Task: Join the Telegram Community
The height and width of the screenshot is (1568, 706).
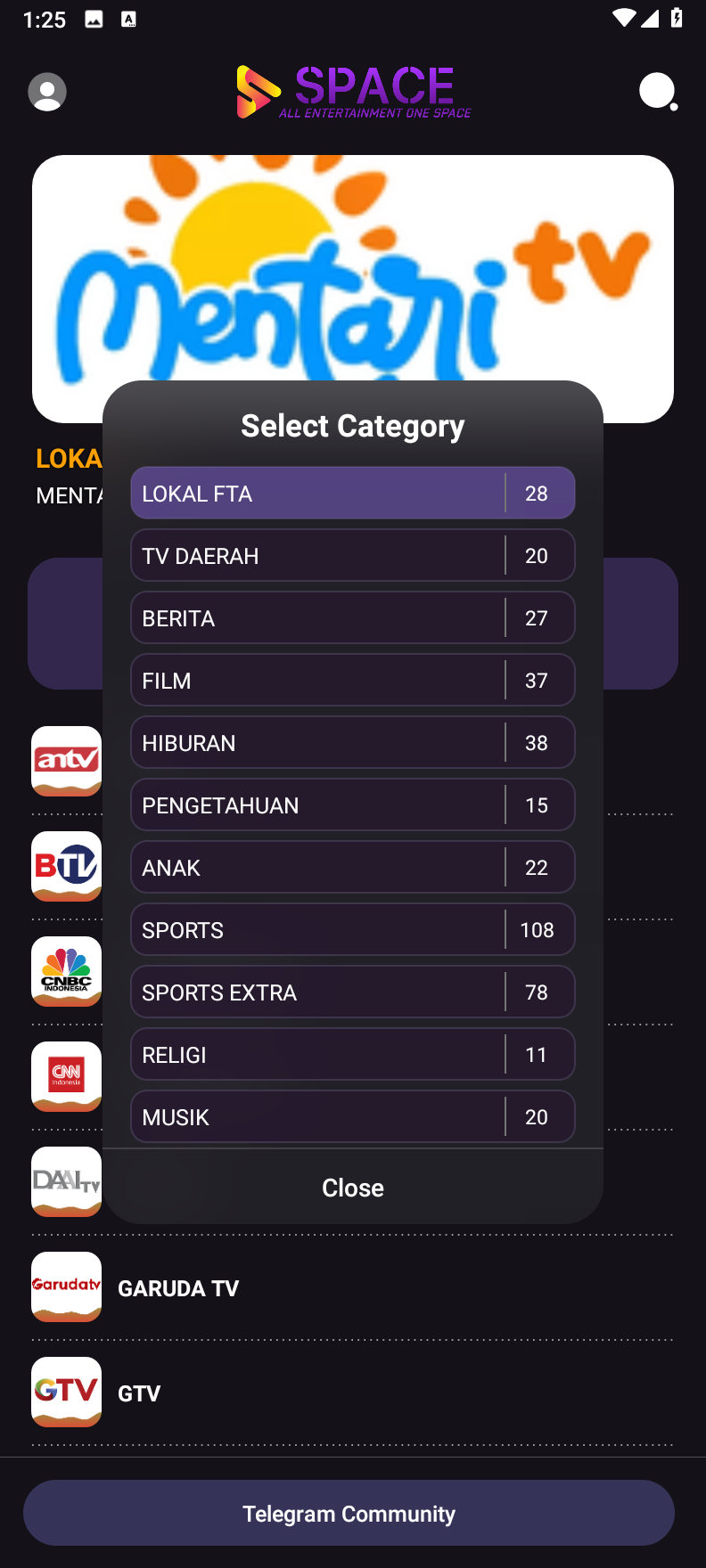Action: coord(349,1513)
